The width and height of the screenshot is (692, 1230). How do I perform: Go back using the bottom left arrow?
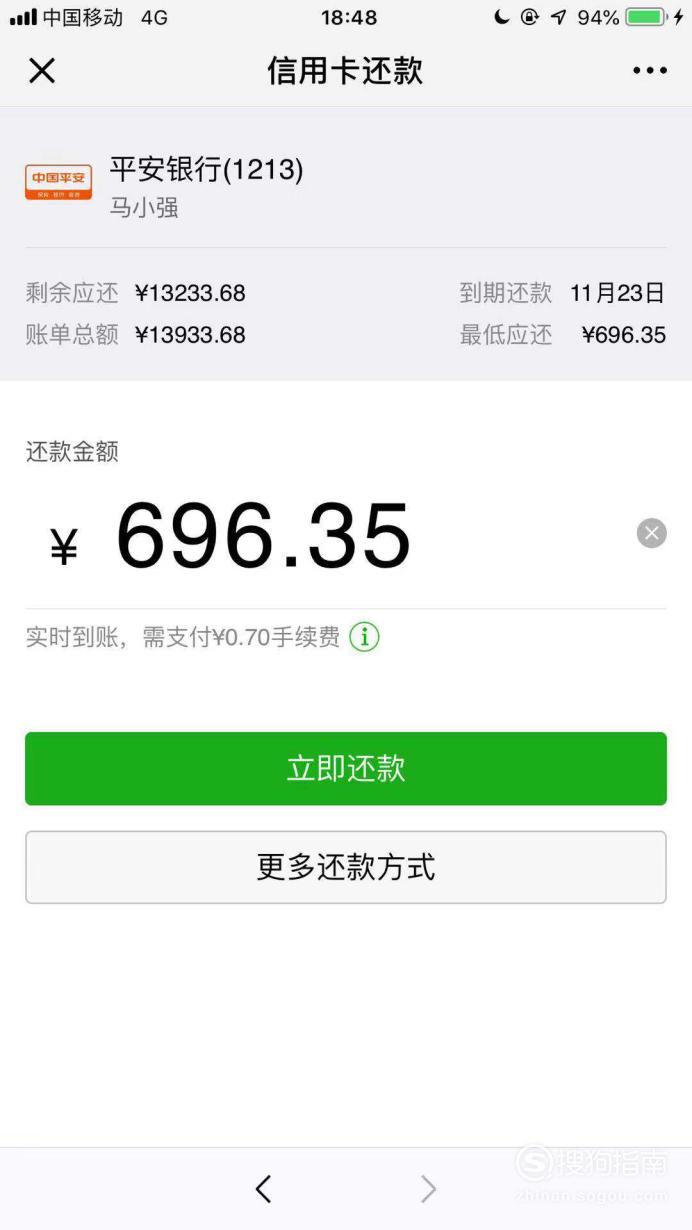click(x=263, y=1189)
